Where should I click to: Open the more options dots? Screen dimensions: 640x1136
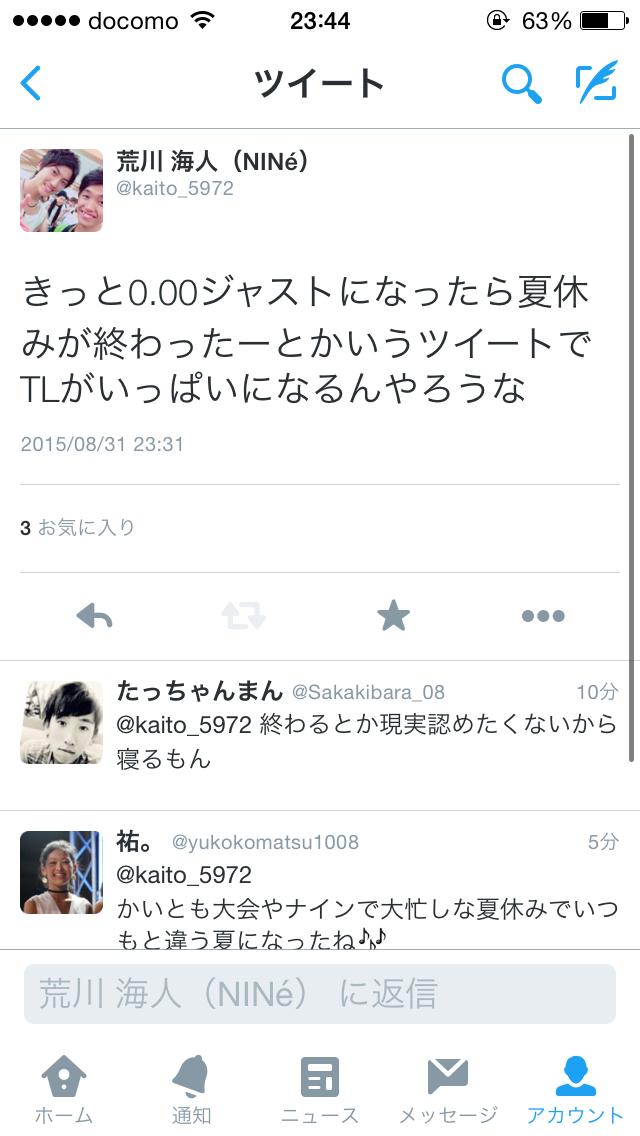543,616
